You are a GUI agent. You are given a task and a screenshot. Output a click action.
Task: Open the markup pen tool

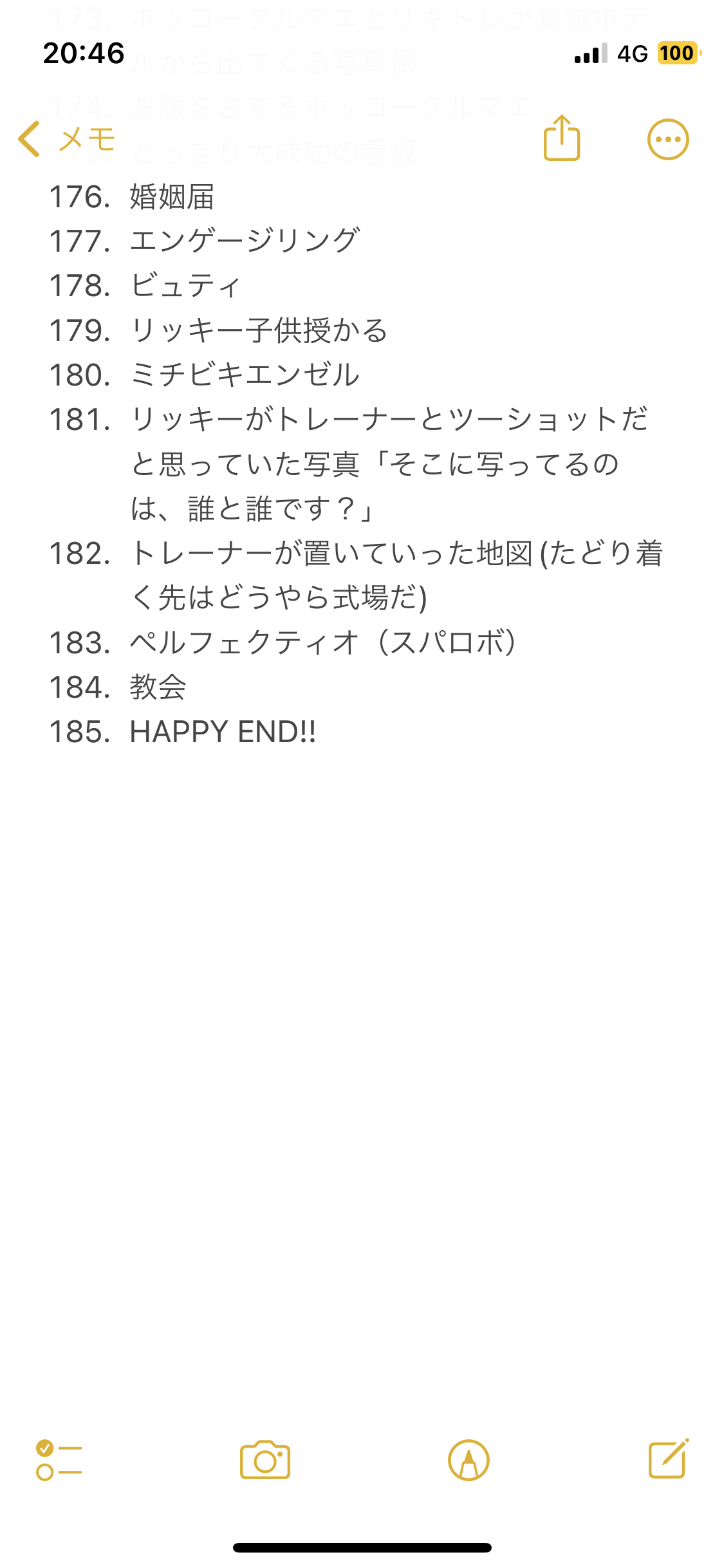pyautogui.click(x=469, y=1460)
